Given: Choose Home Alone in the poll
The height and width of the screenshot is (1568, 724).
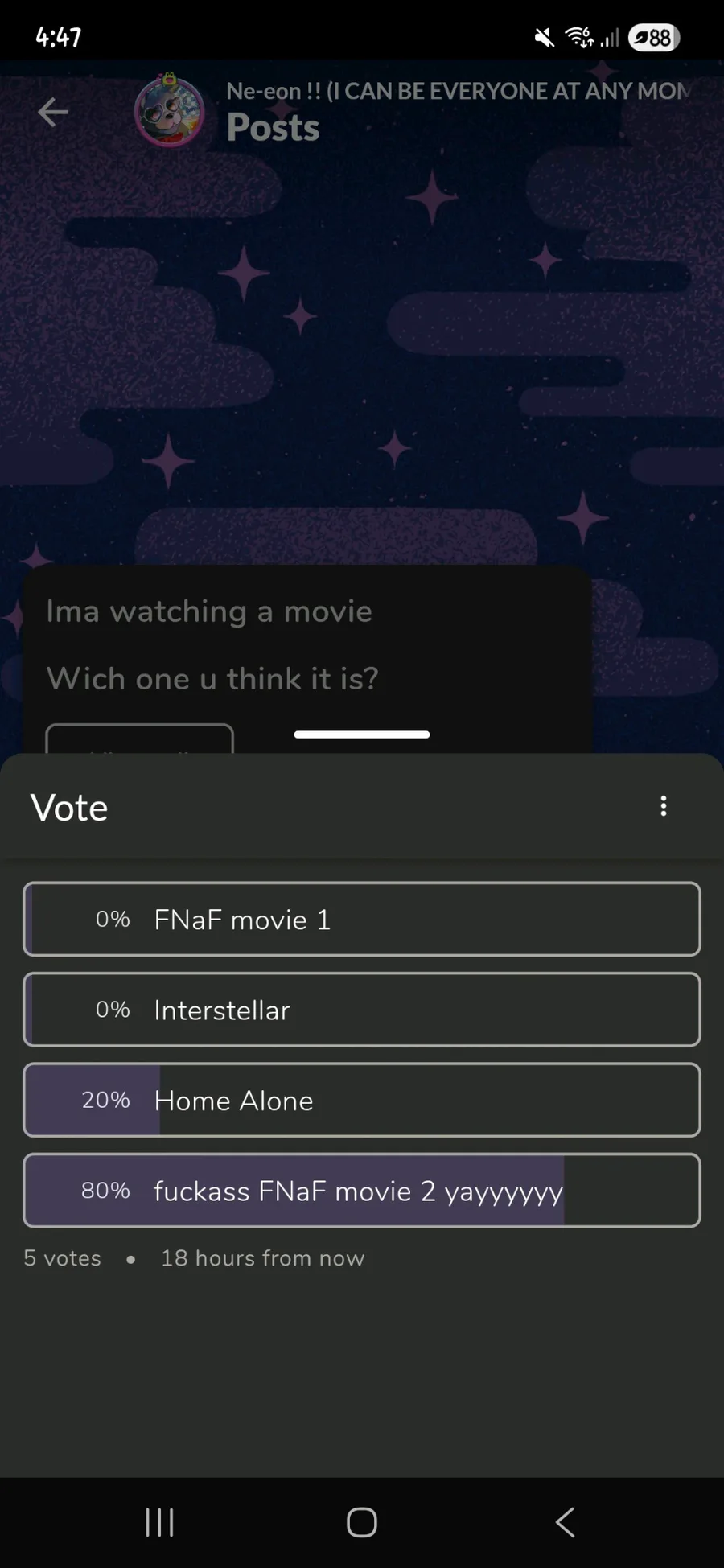Looking at the screenshot, I should (362, 1100).
